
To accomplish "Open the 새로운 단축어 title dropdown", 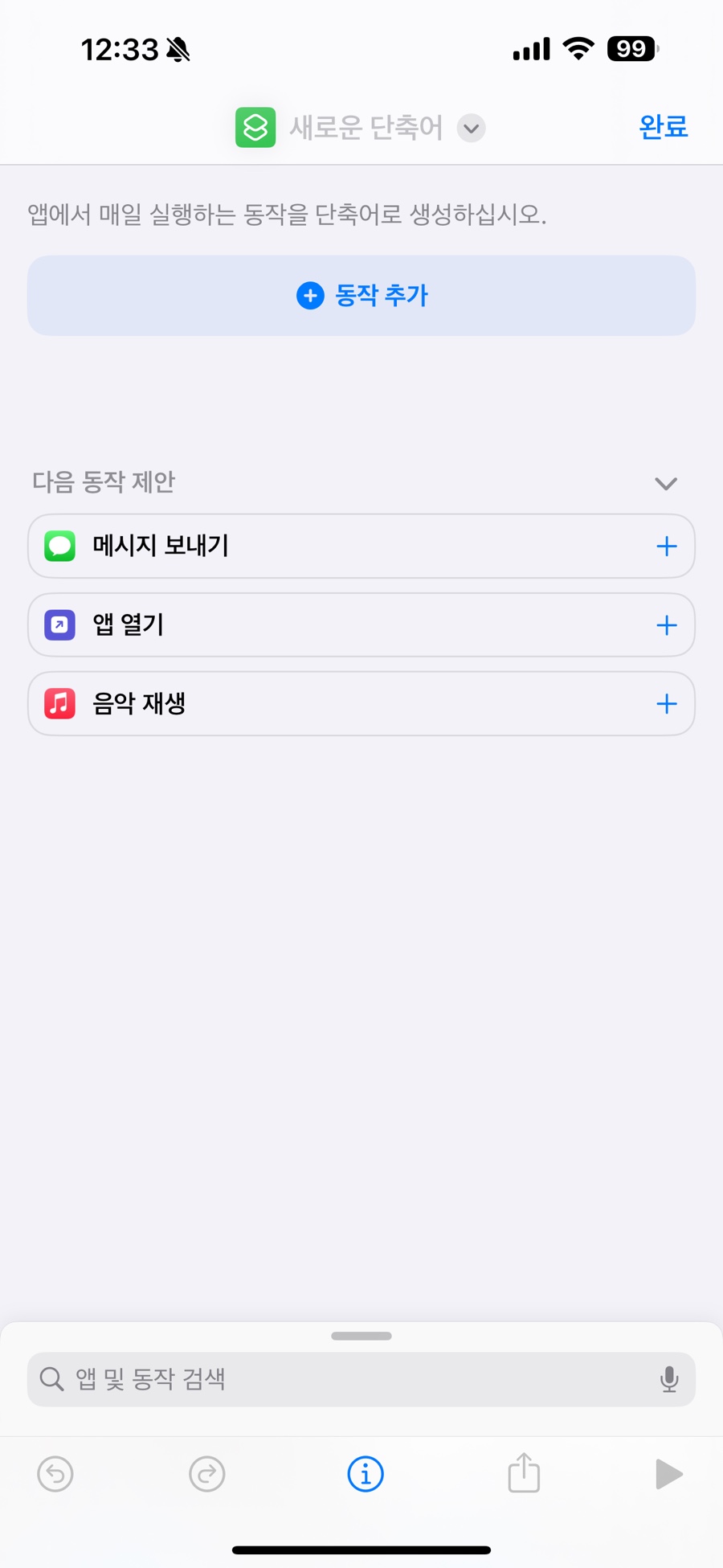I will pyautogui.click(x=471, y=128).
